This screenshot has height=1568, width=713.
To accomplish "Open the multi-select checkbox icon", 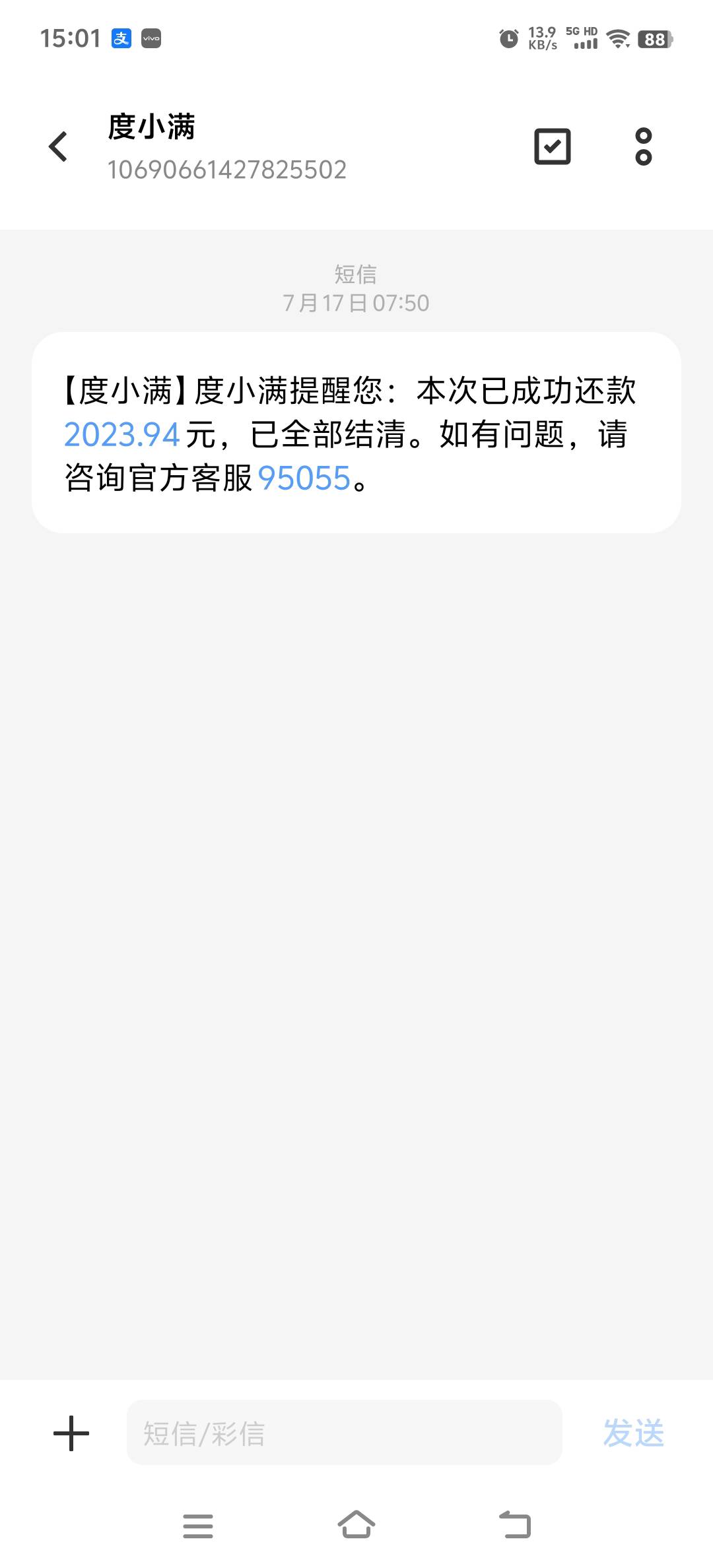I will tap(552, 147).
